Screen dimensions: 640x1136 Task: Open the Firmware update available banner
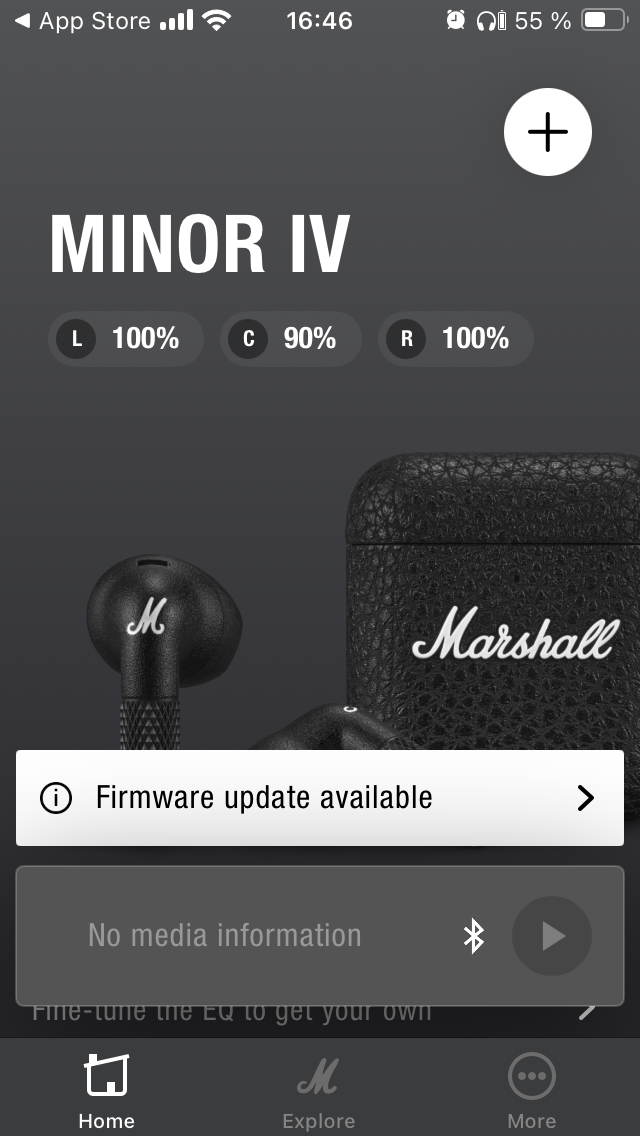point(320,798)
